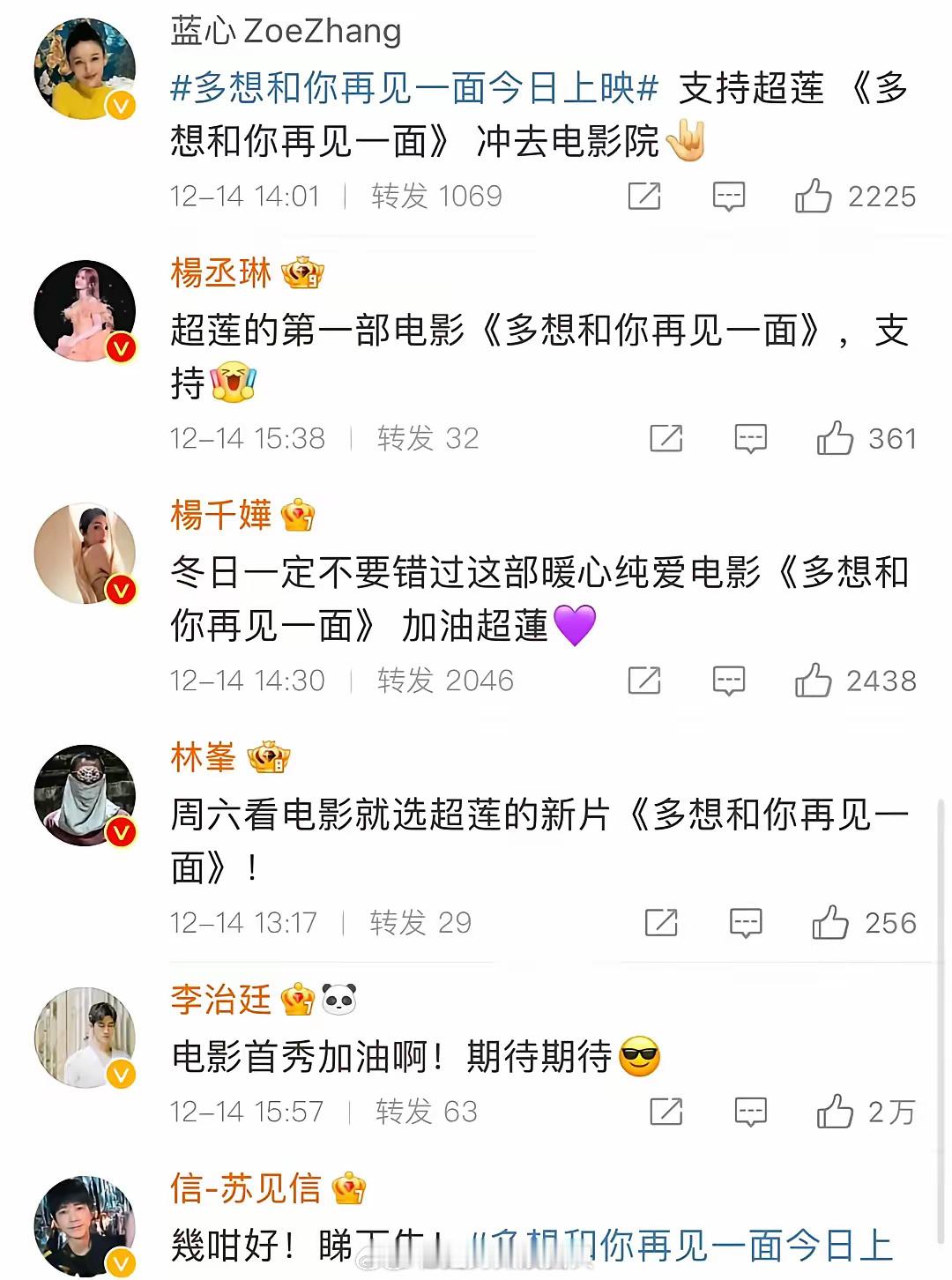This screenshot has height=1280, width=952.
Task: Click the crown badge beside 信-苏见信
Action: coord(350,1188)
